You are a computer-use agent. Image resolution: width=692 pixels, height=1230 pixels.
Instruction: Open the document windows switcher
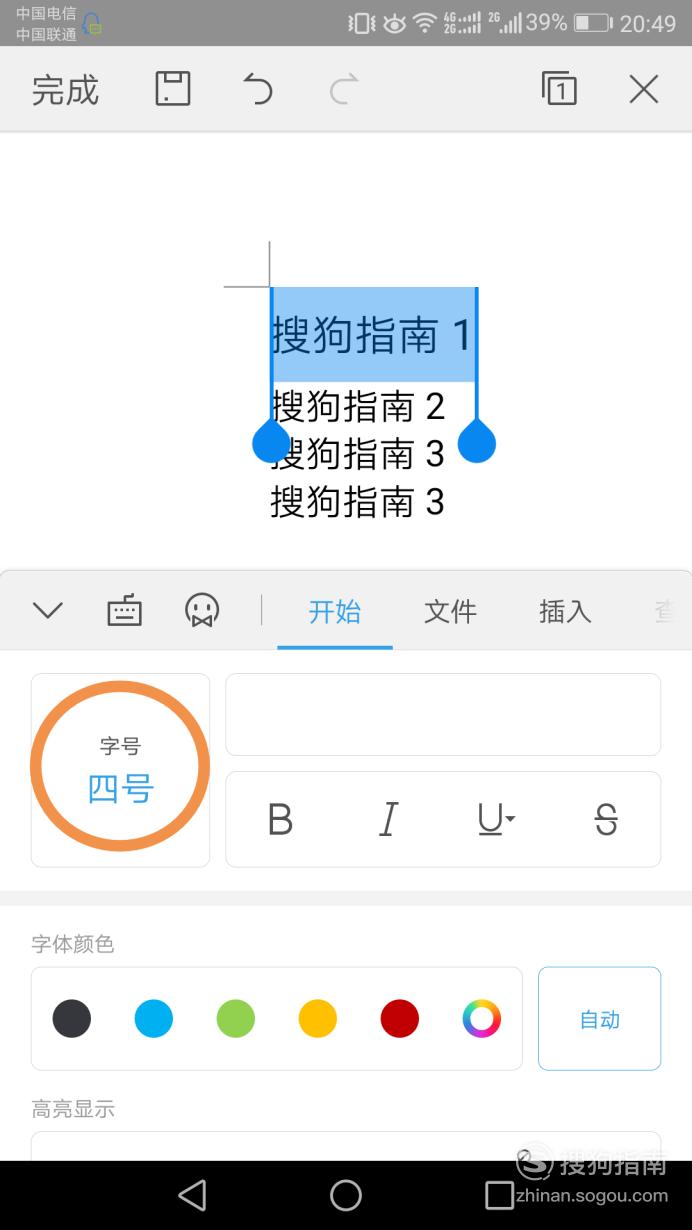[559, 89]
